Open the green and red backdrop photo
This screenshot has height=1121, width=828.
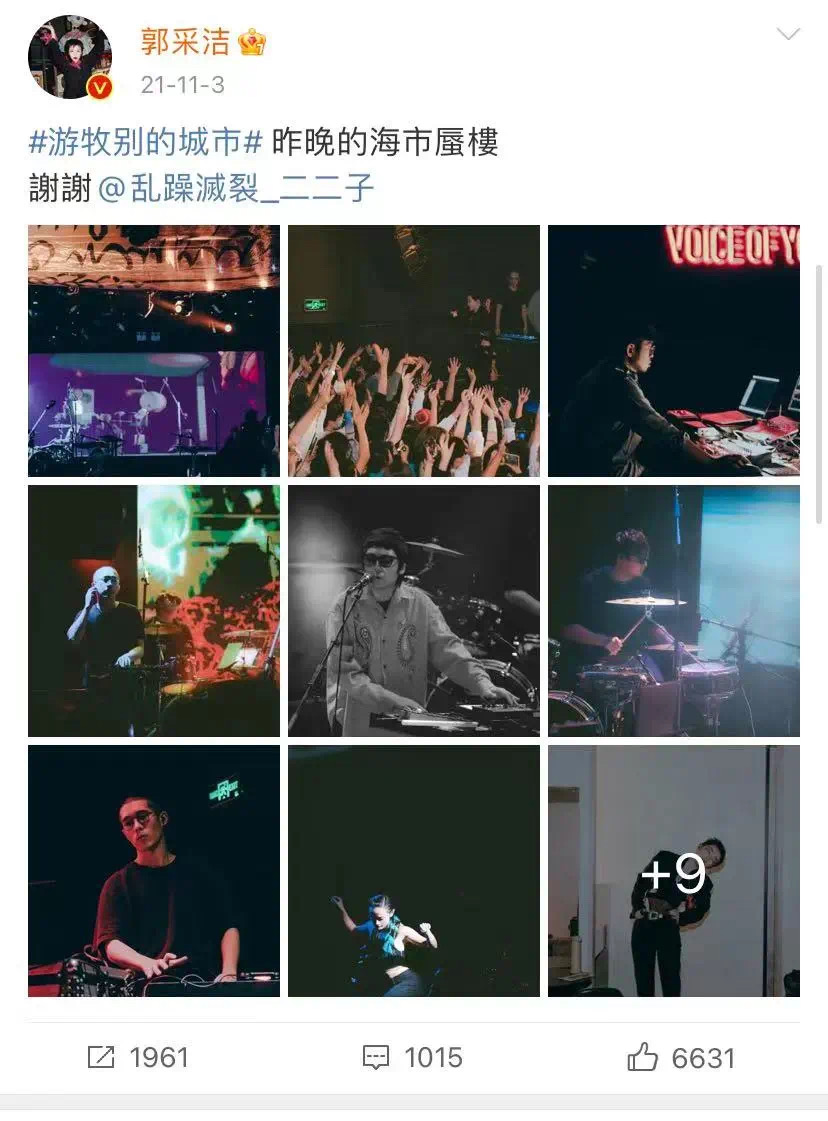[154, 611]
